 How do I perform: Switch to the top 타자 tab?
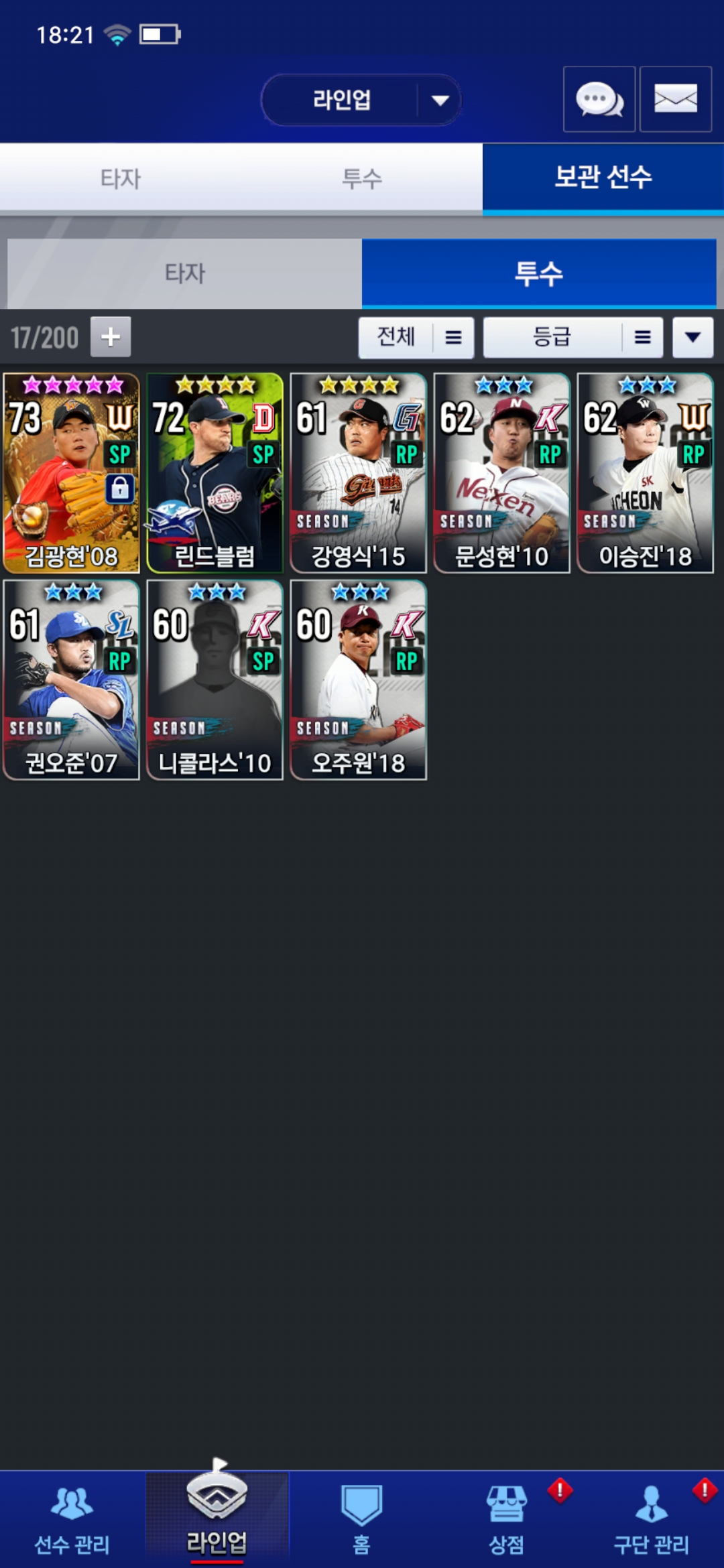[x=121, y=178]
